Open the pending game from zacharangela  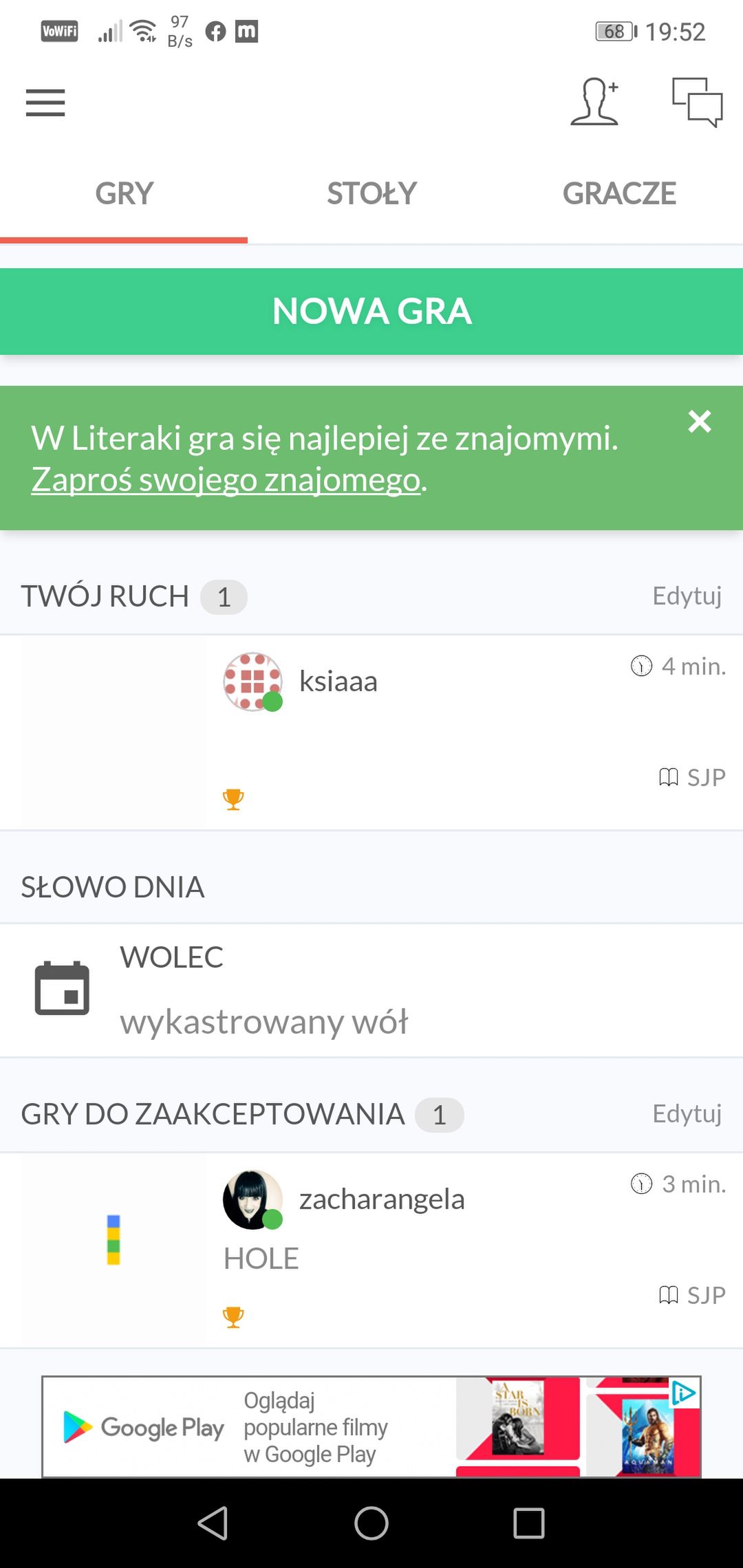(x=371, y=1250)
